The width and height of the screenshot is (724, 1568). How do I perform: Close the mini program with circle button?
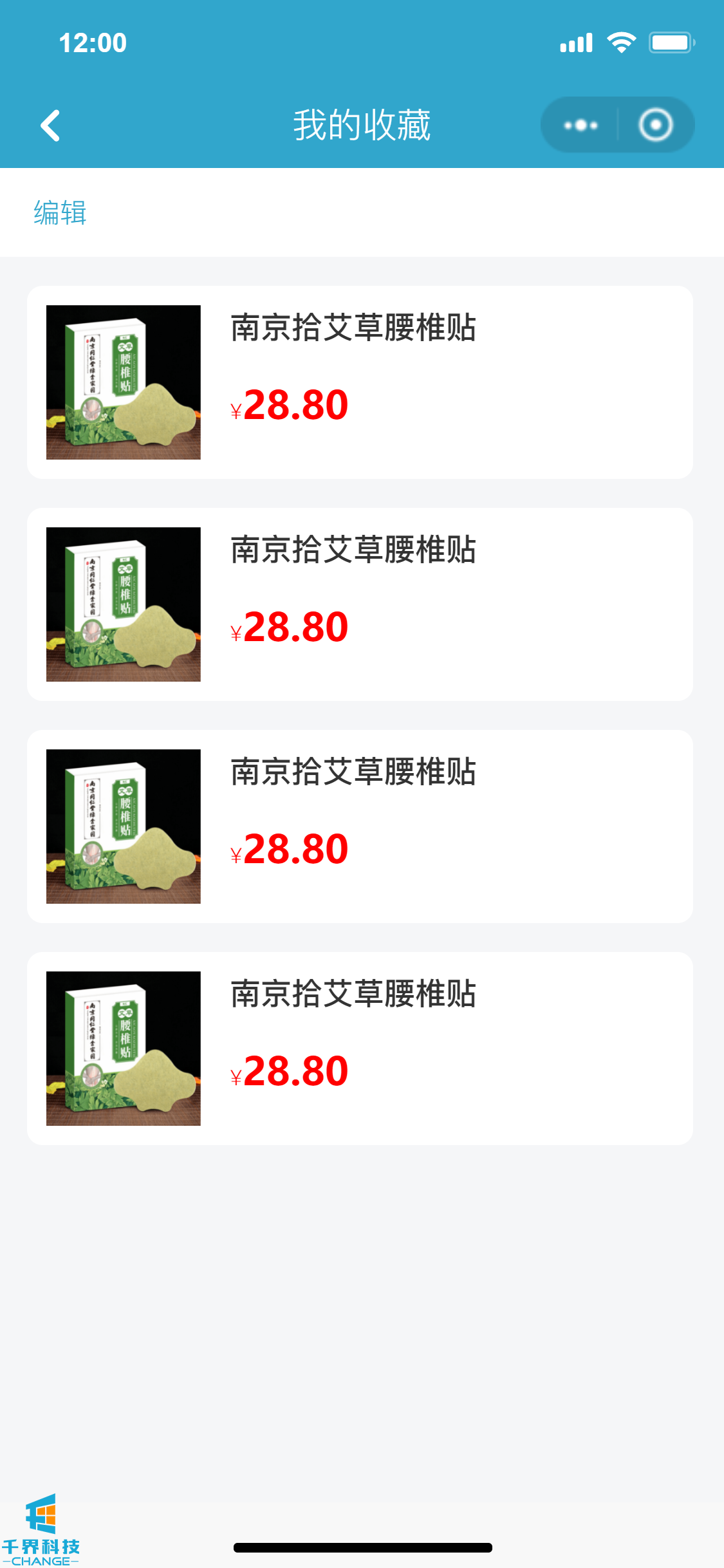tap(655, 125)
